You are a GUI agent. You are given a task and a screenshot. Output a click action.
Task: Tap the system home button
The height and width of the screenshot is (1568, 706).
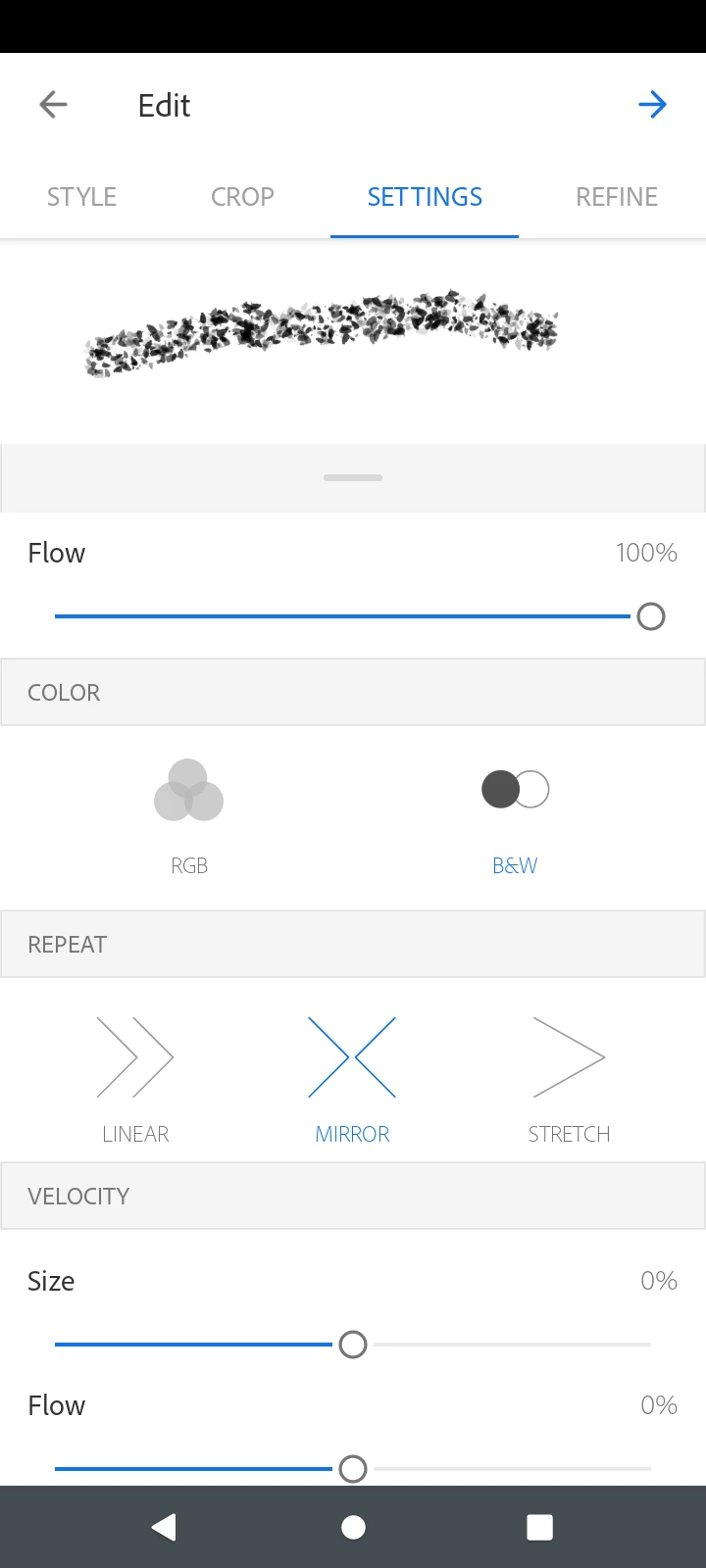point(353,1527)
